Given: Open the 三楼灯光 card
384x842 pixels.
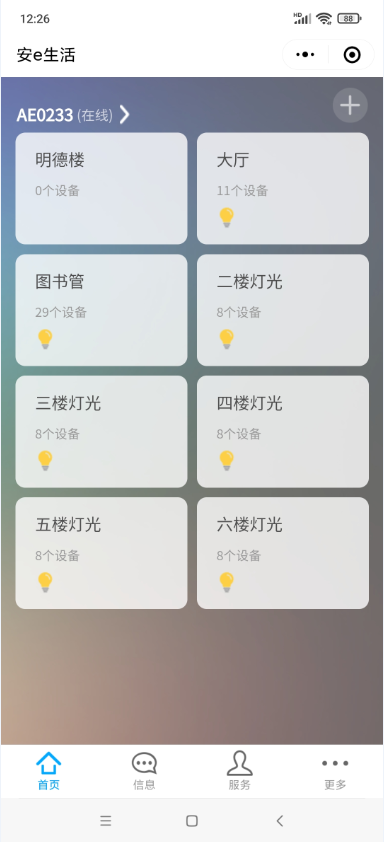Looking at the screenshot, I should (102, 431).
